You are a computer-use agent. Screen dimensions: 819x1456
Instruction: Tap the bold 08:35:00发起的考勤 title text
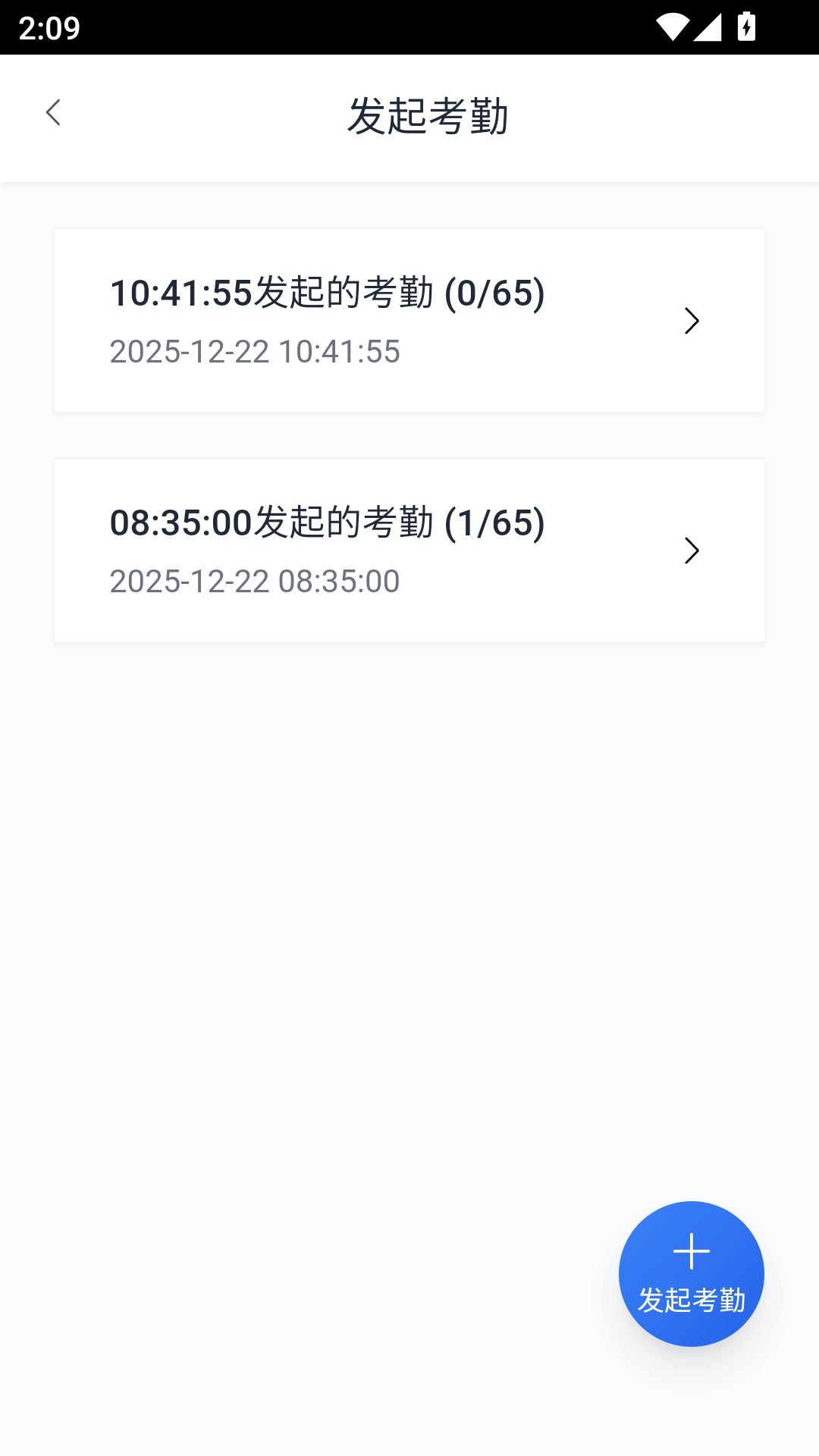click(328, 522)
